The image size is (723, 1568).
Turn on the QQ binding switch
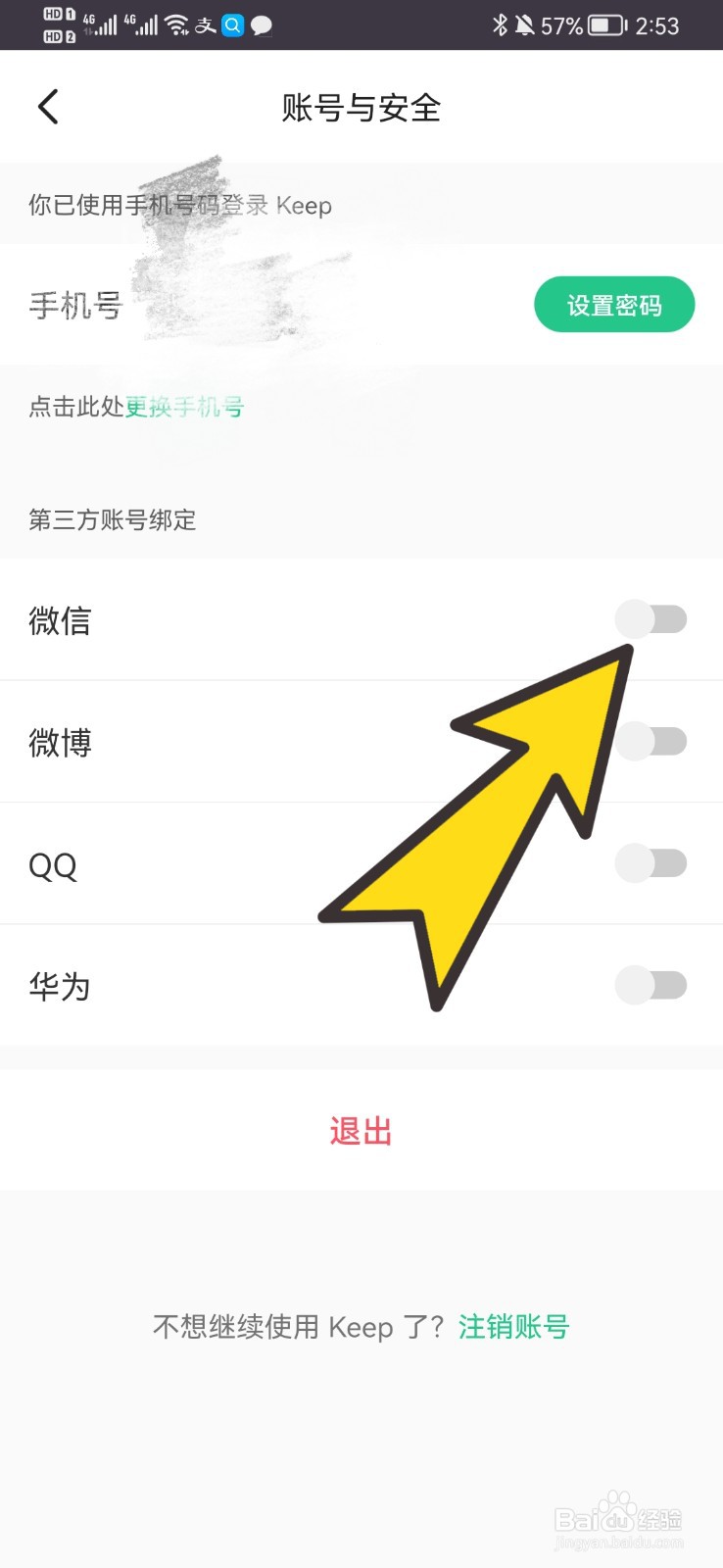coord(651,863)
